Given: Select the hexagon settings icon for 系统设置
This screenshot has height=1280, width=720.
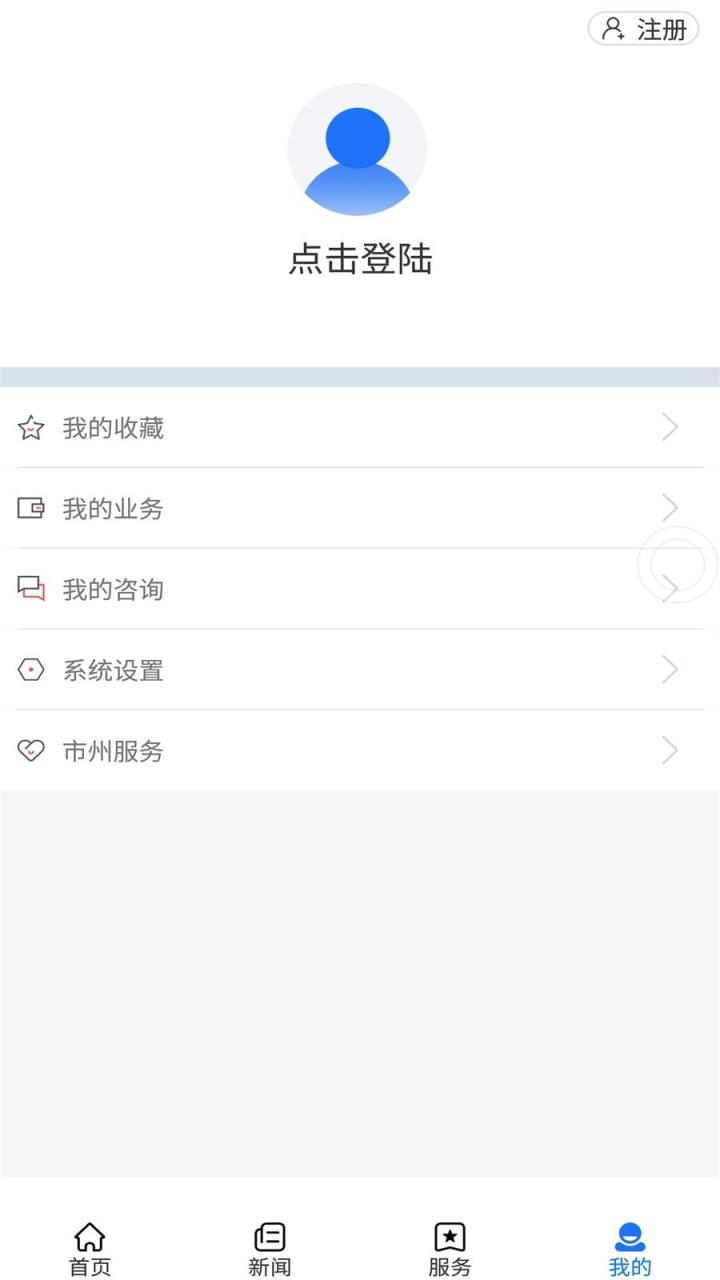Looking at the screenshot, I should point(32,670).
